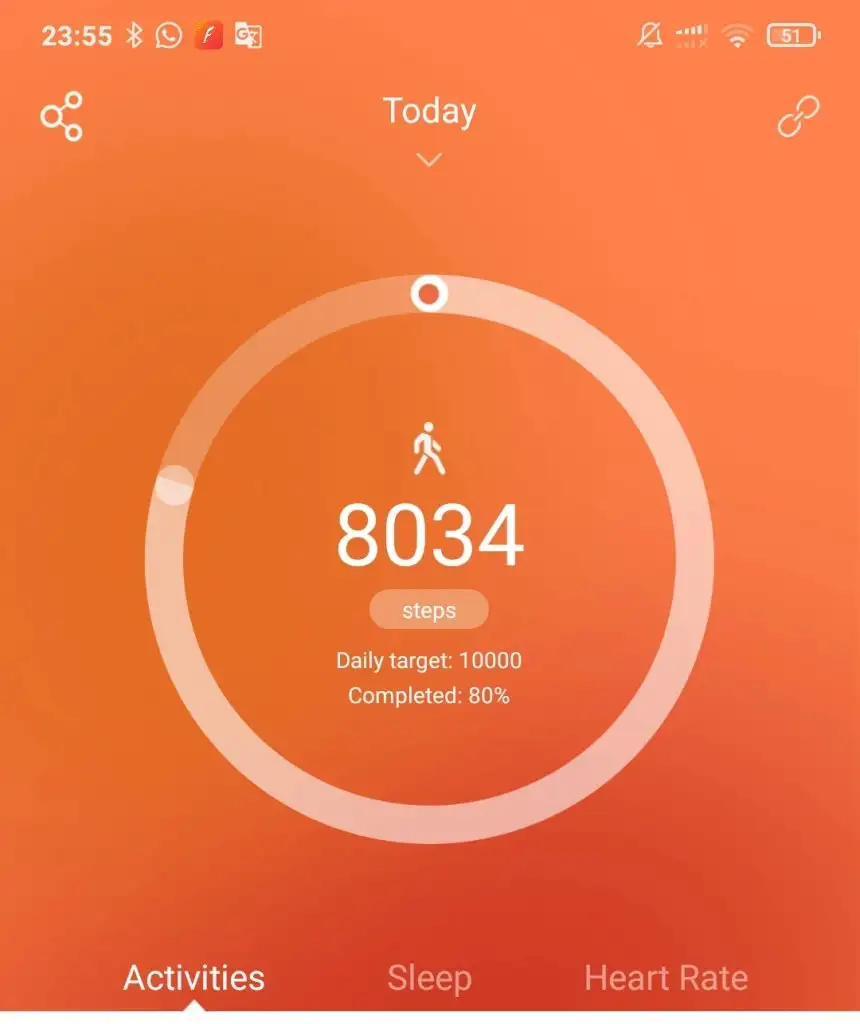Screen dimensions: 860x1024
Task: Expand the Today date dropdown
Action: pyautogui.click(x=429, y=159)
